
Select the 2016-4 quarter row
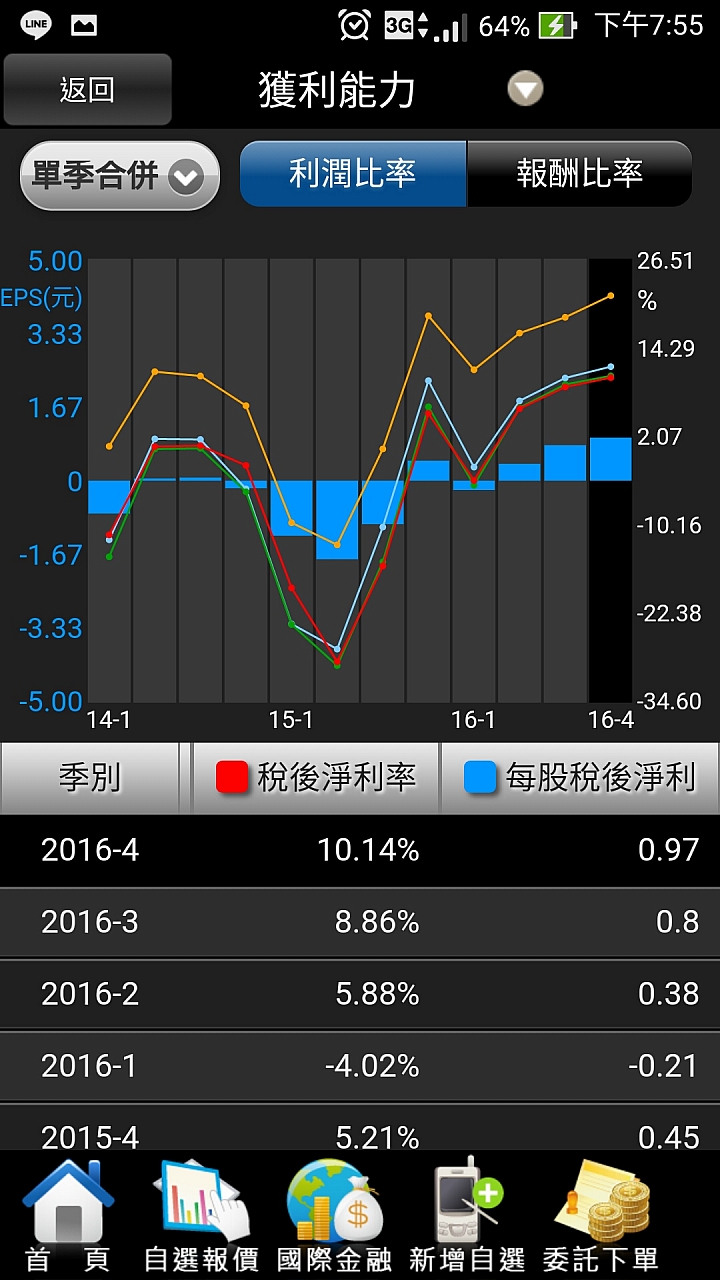point(360,850)
